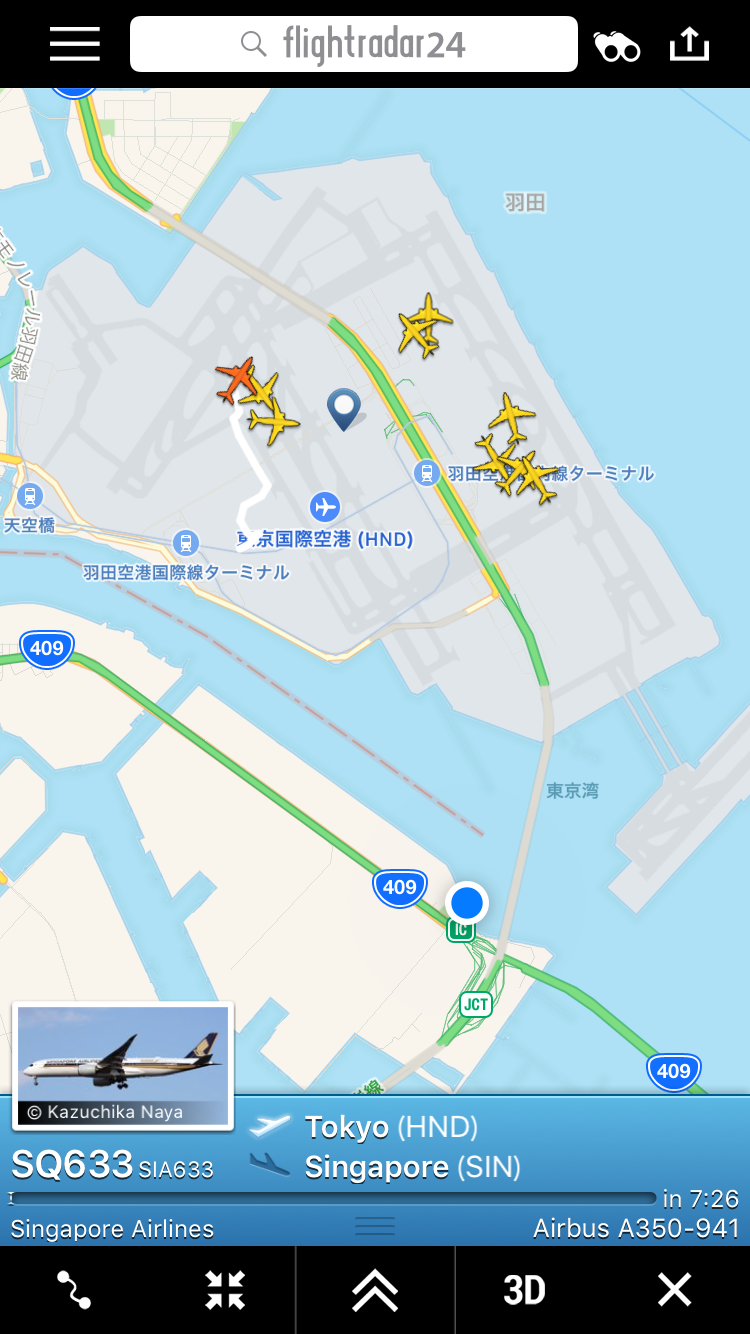Viewport: 750px width, 1334px height.
Task: Share the current flight view
Action: point(689,45)
